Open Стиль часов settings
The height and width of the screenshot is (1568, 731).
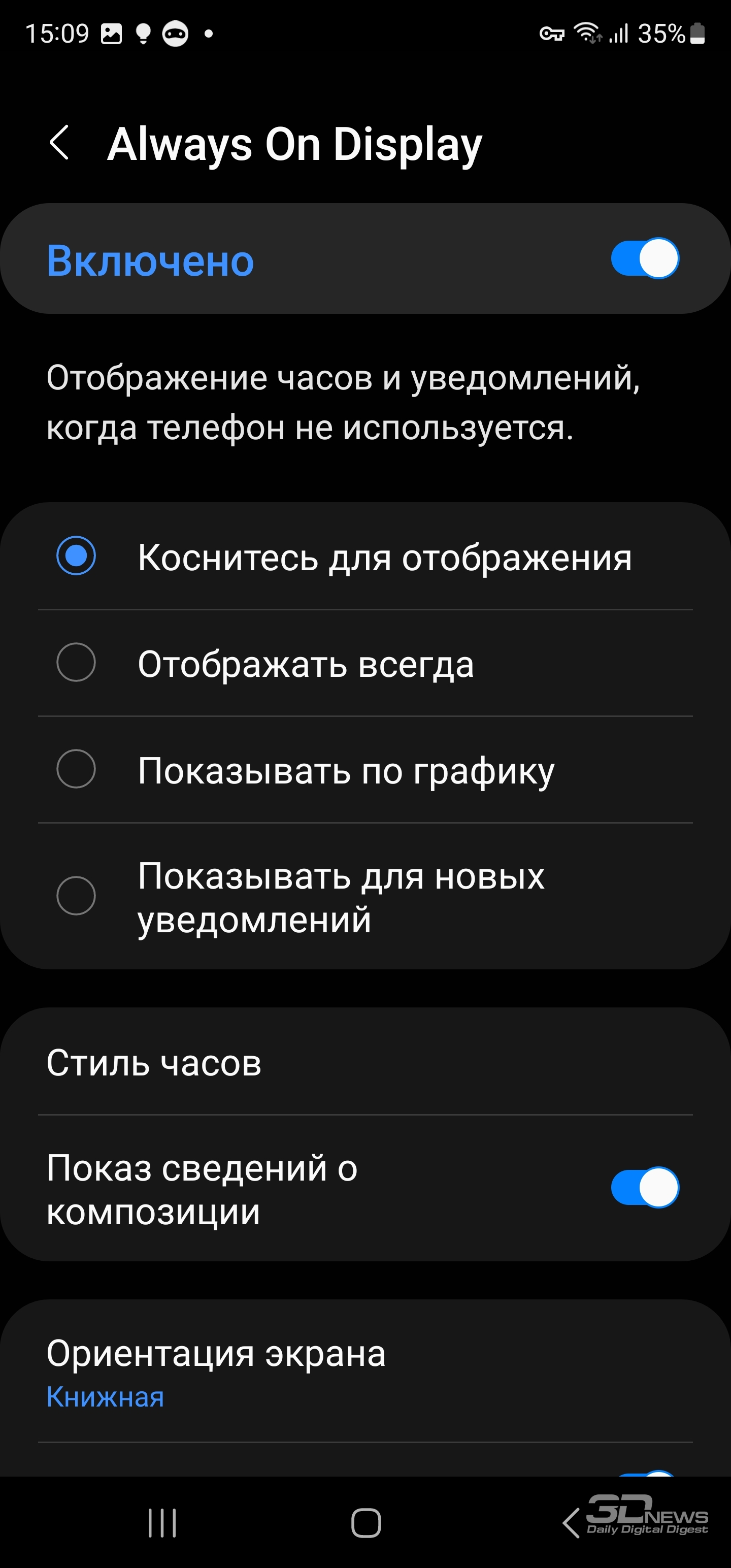click(365, 1063)
